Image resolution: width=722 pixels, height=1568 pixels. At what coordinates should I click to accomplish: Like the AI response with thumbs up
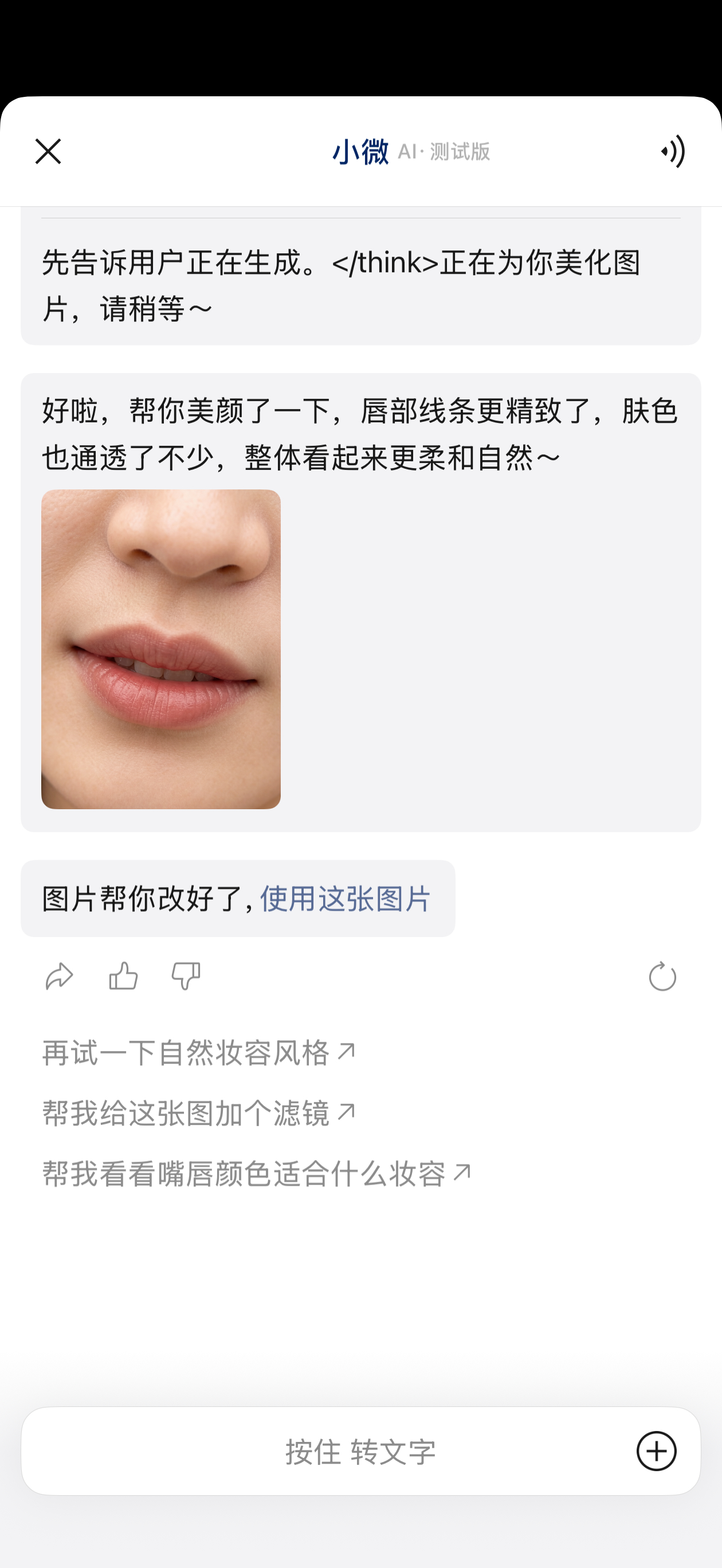(x=123, y=976)
